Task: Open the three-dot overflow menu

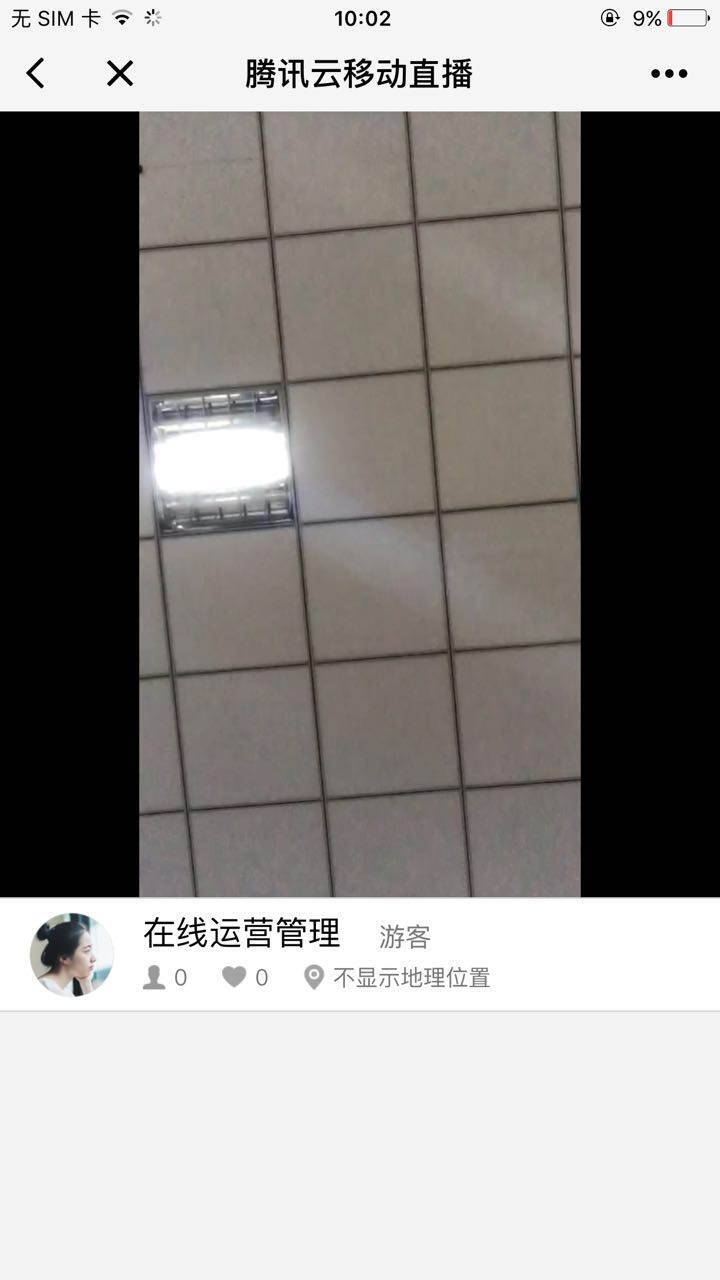Action: pyautogui.click(x=668, y=73)
